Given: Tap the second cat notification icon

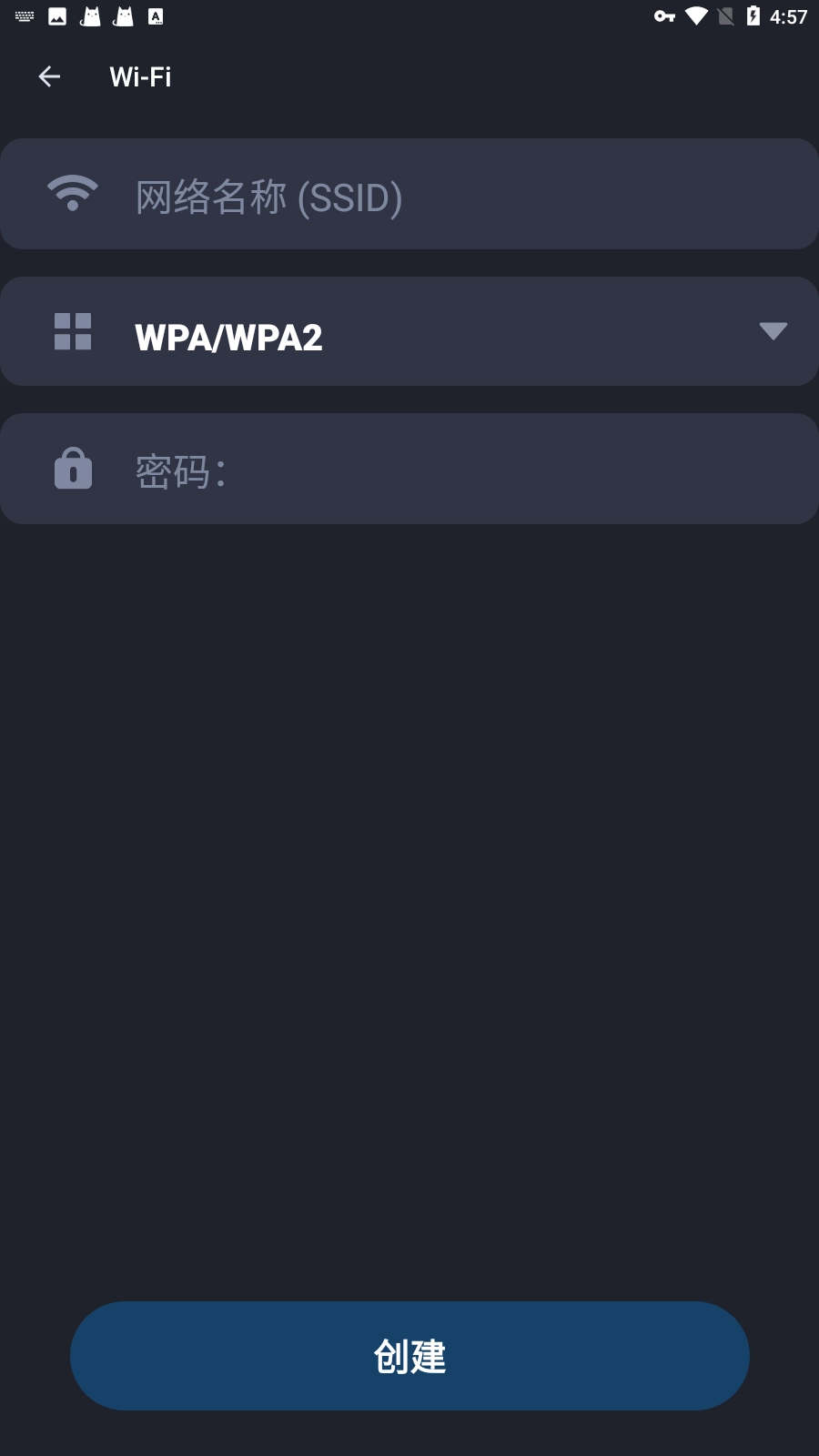Looking at the screenshot, I should pyautogui.click(x=124, y=15).
